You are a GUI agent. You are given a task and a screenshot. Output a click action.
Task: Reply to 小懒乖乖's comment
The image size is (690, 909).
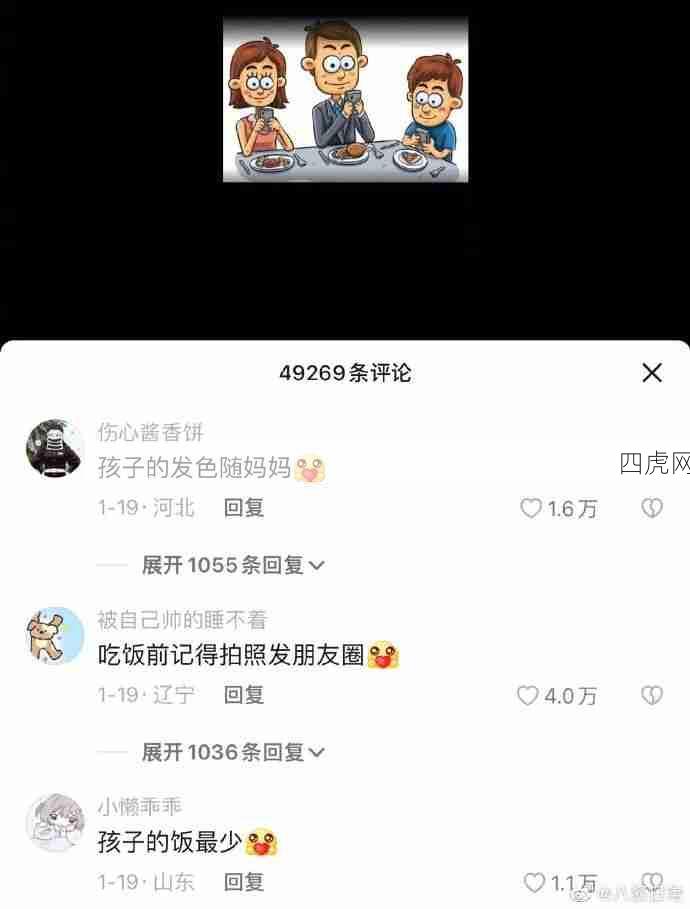coord(244,881)
